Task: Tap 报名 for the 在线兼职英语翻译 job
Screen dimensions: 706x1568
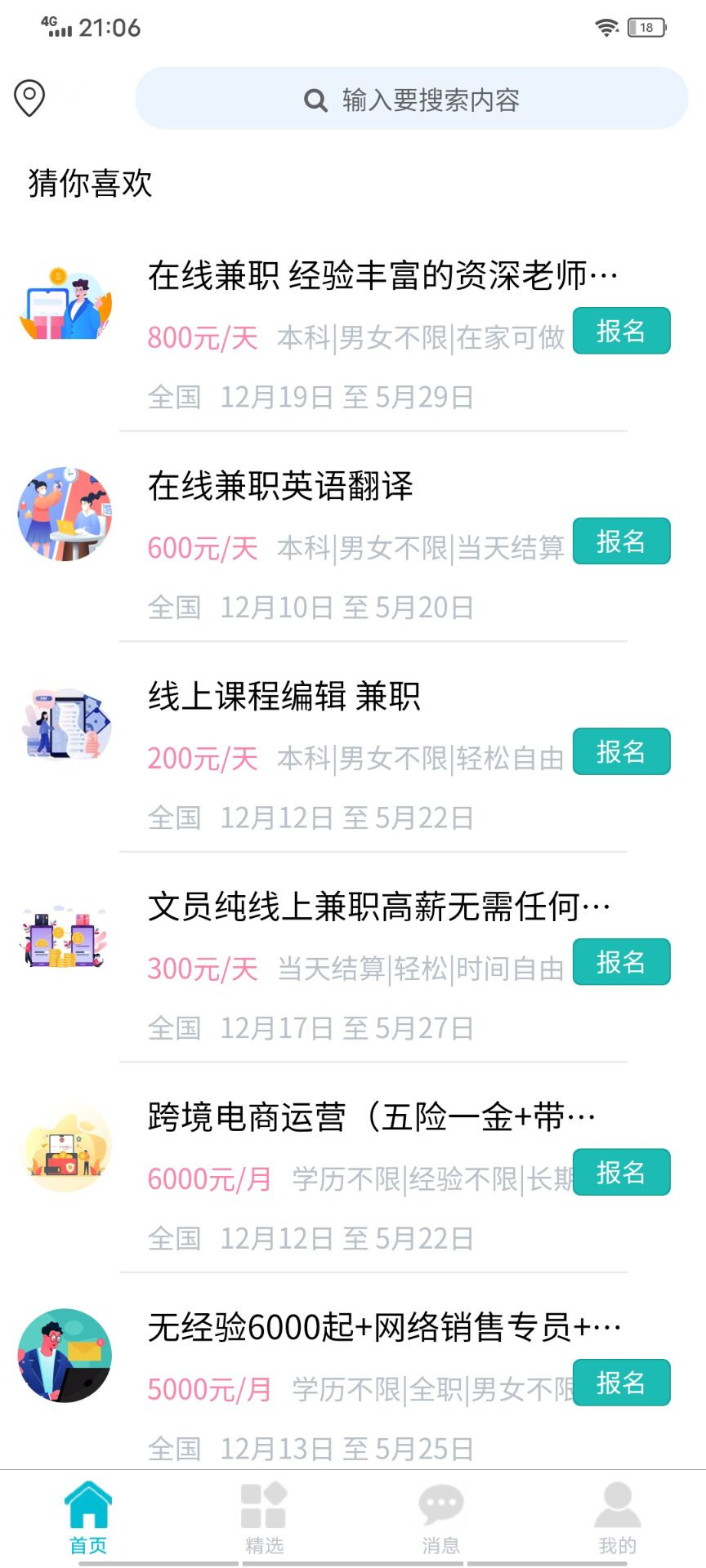Action: coord(621,541)
